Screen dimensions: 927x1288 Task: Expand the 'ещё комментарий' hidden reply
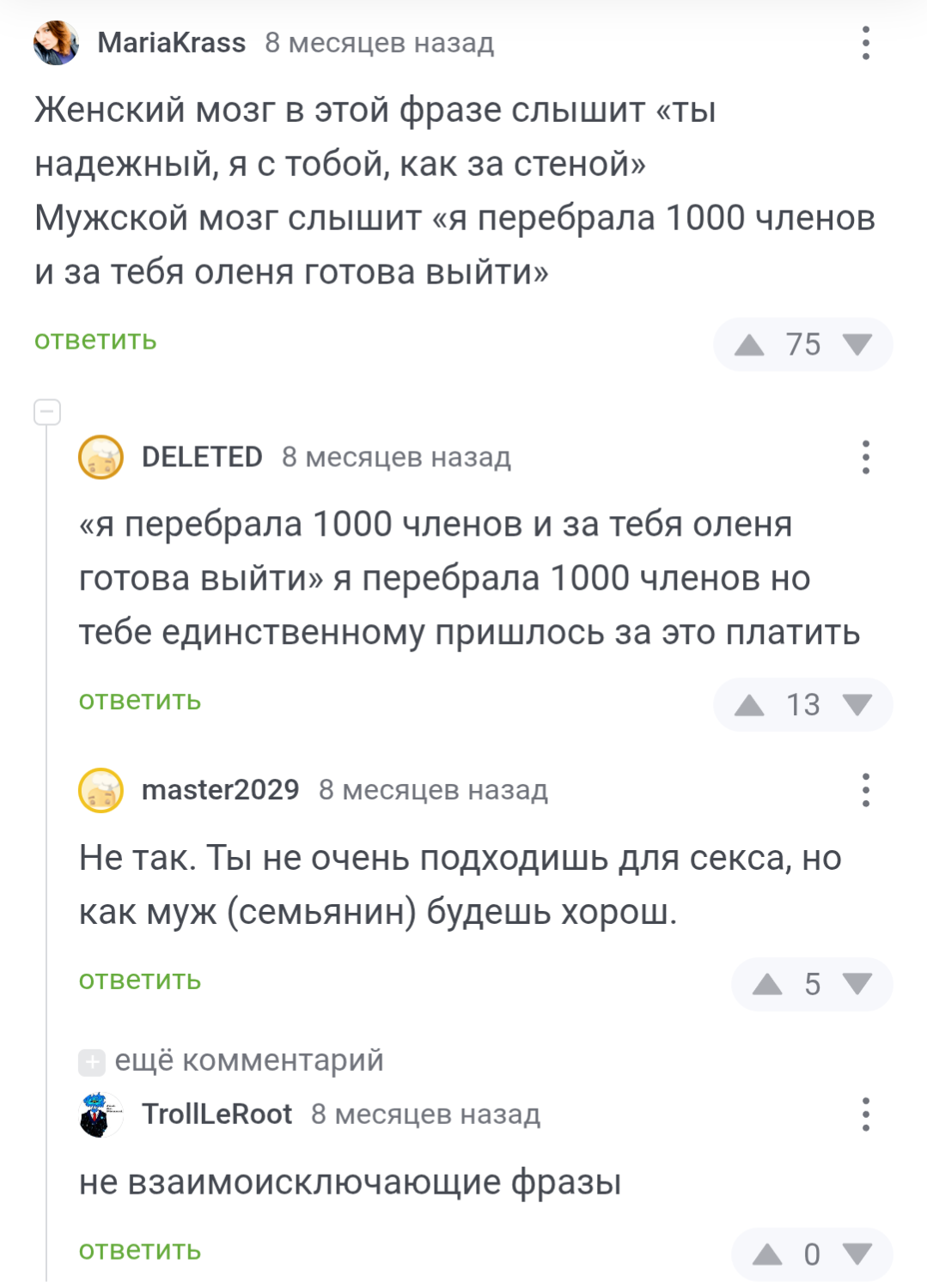(x=232, y=1061)
